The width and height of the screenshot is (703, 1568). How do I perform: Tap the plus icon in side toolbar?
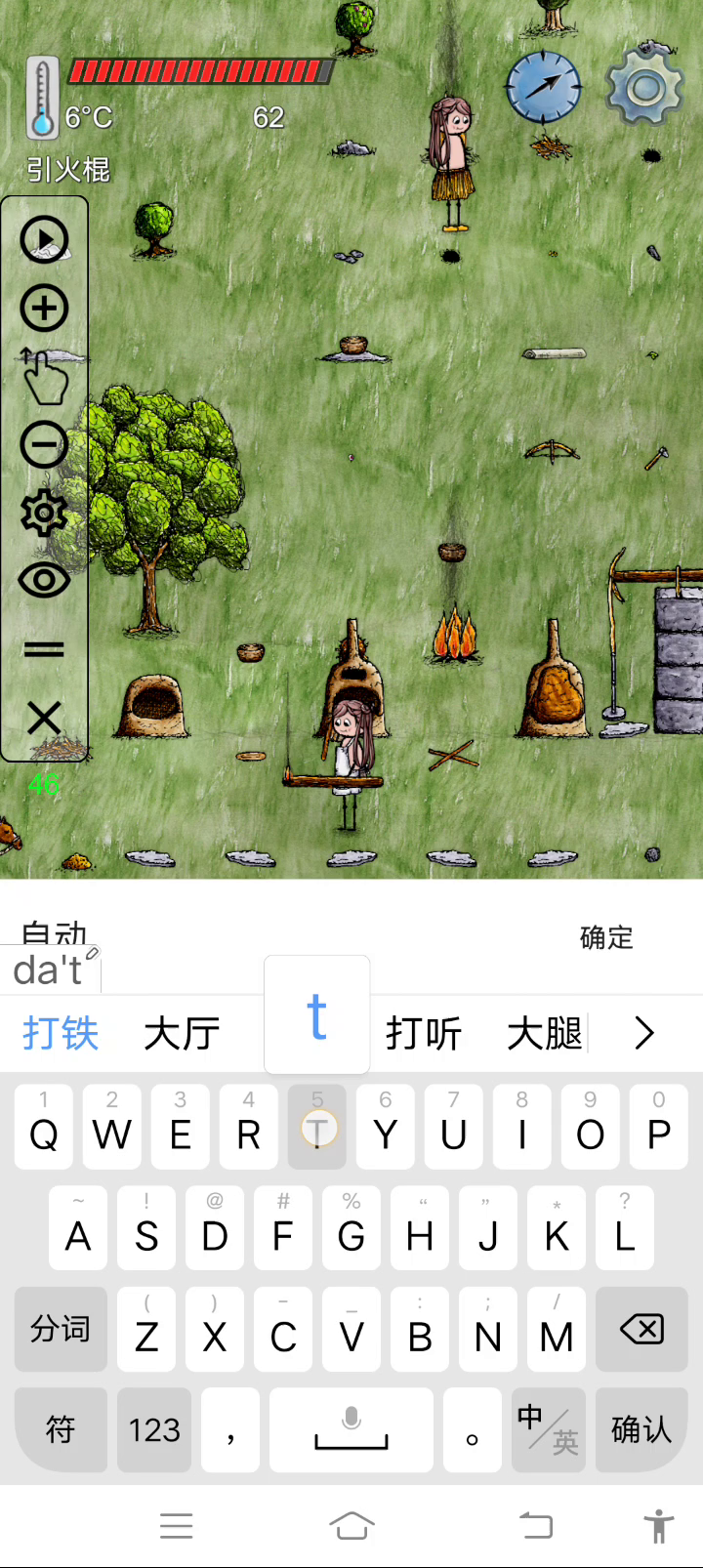[45, 309]
